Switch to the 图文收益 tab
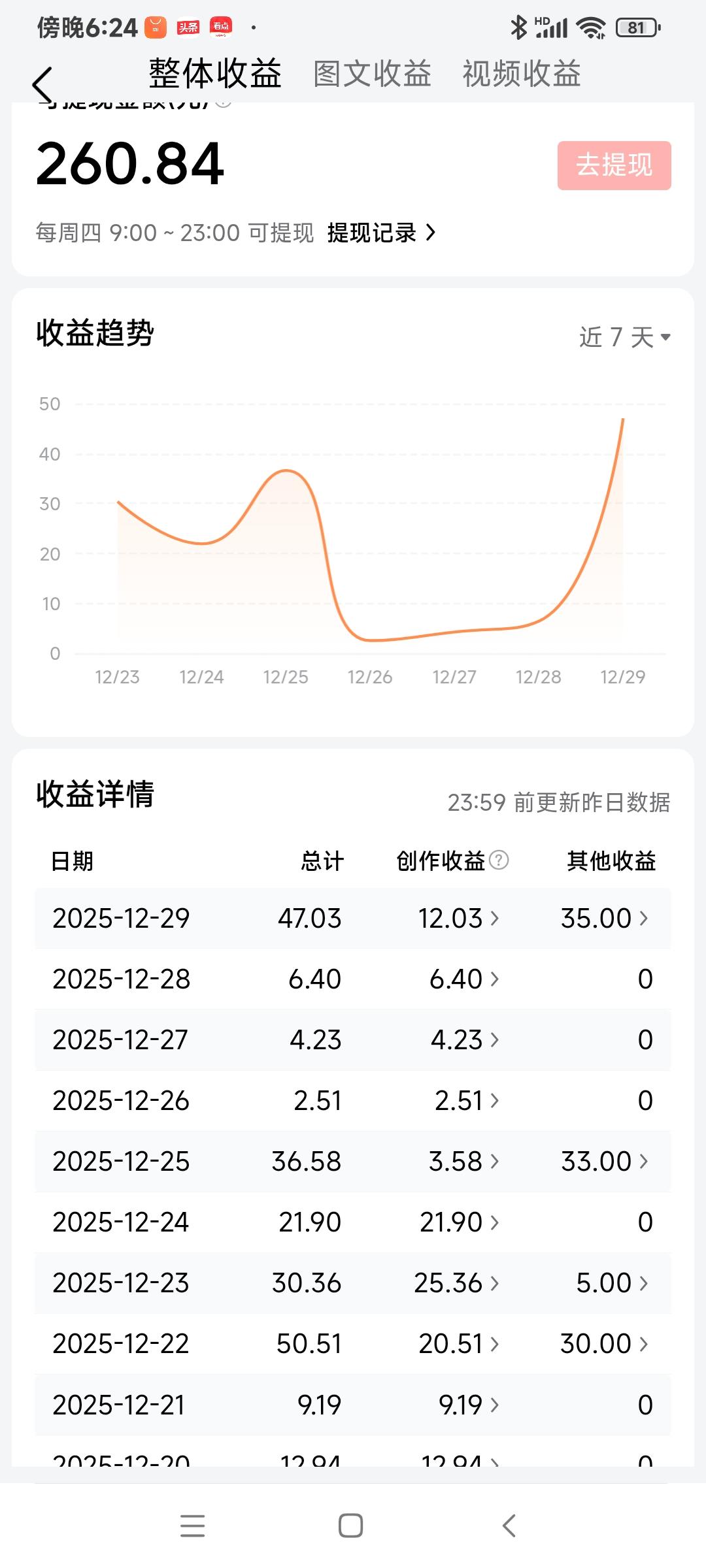Image resolution: width=706 pixels, height=1568 pixels. (371, 74)
